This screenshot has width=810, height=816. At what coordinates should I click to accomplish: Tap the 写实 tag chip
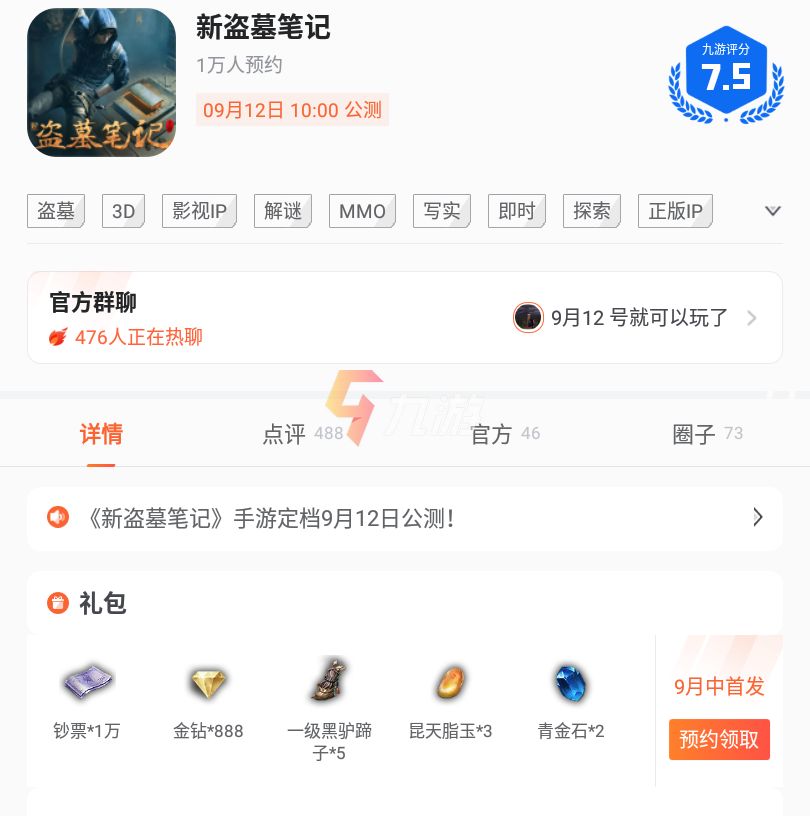point(441,211)
